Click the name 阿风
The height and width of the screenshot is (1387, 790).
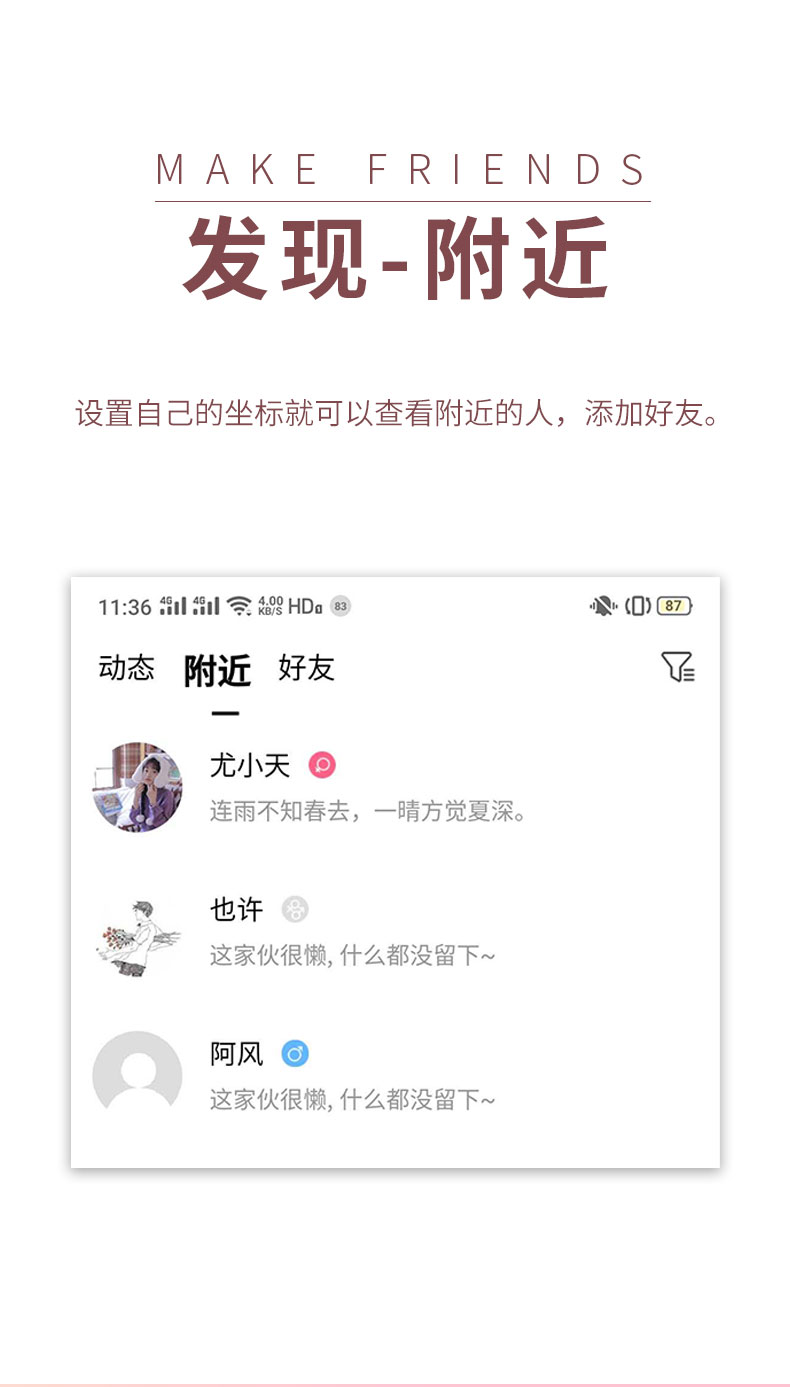pyautogui.click(x=235, y=1053)
